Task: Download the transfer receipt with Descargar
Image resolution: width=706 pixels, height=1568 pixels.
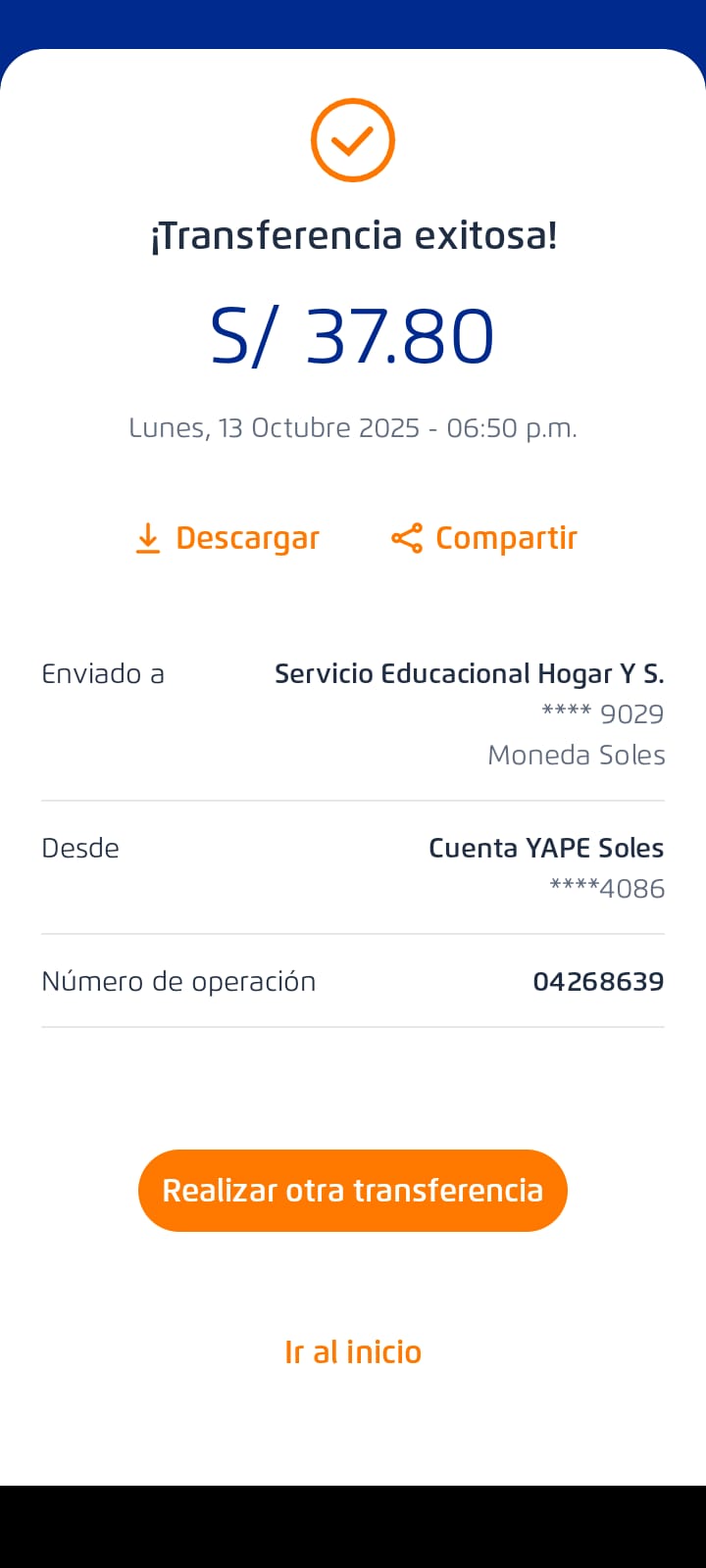Action: (227, 538)
